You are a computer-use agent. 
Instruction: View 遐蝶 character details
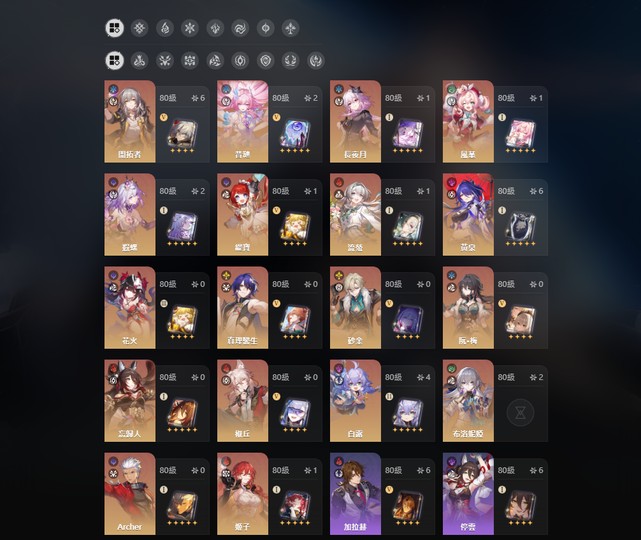[129, 214]
